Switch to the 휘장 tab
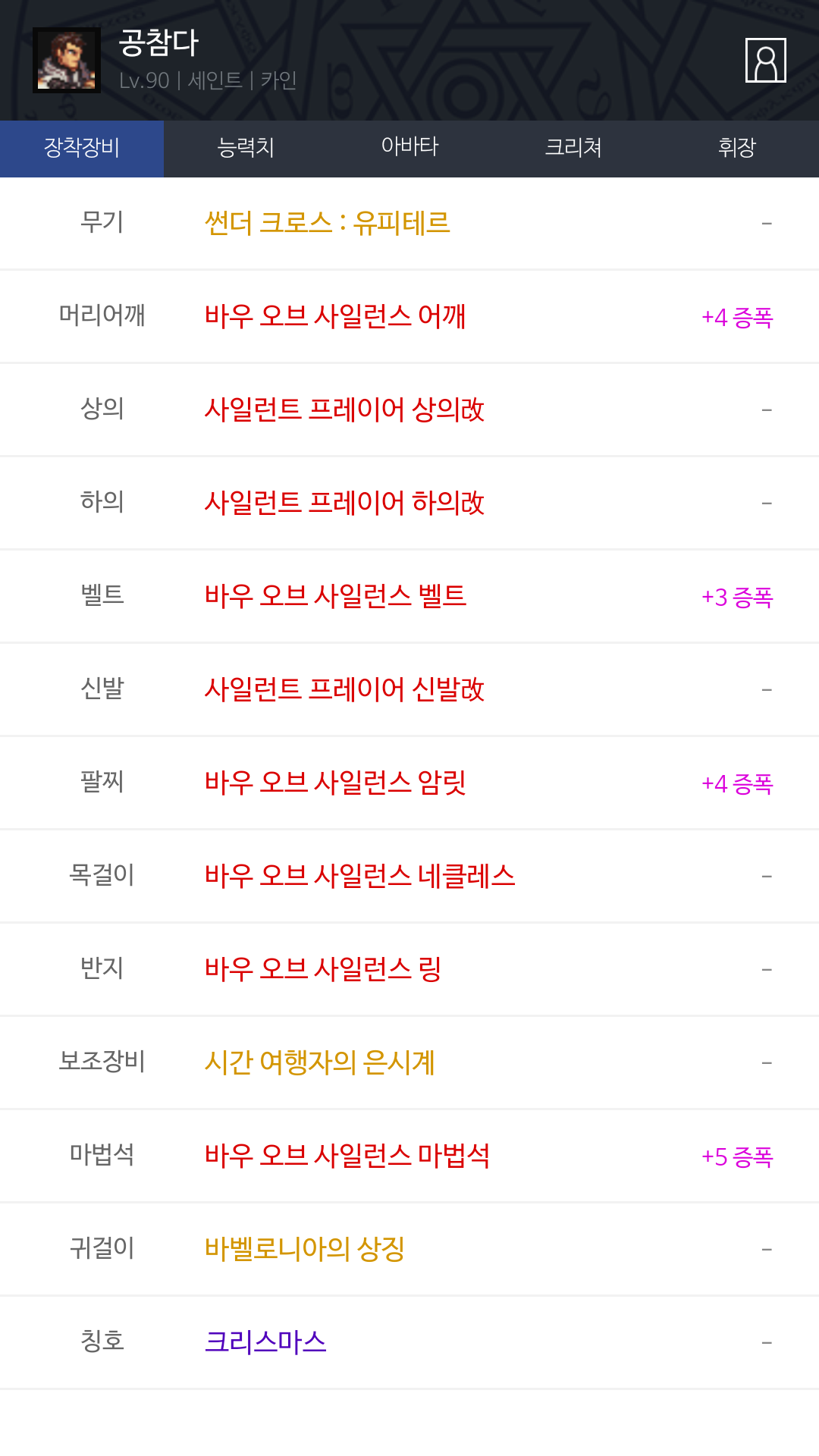819x1456 pixels. [x=737, y=148]
